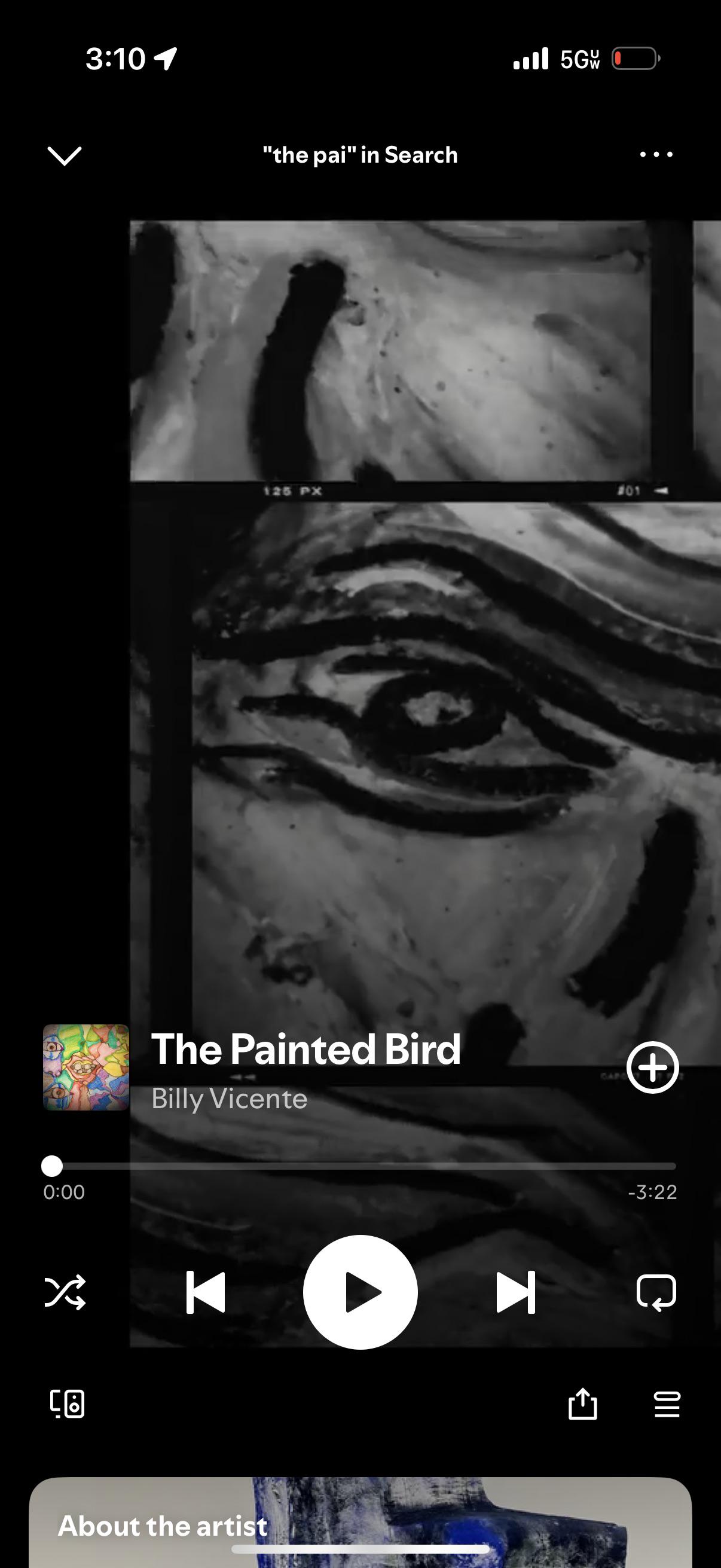
Task: Open the connect to a device picker
Action: [67, 1404]
